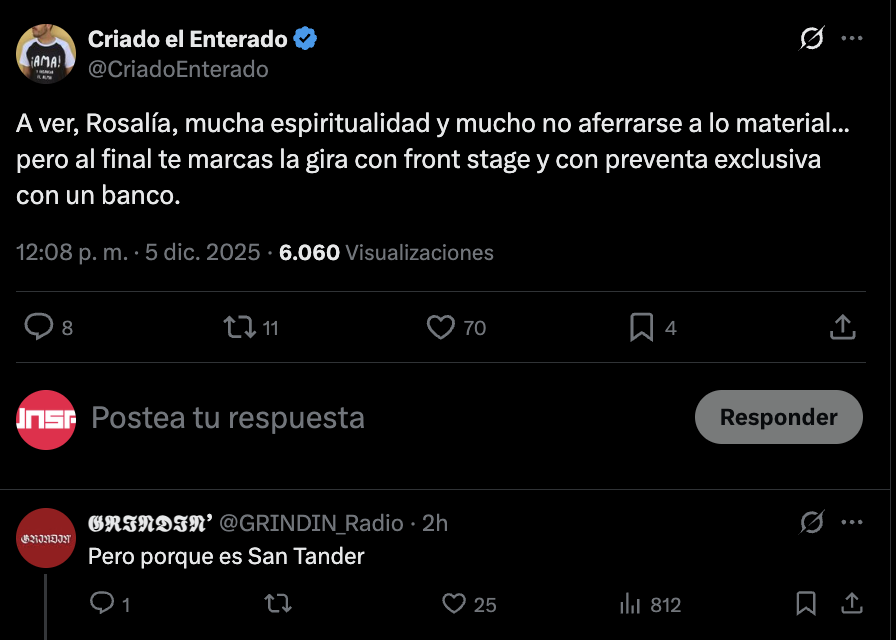The width and height of the screenshot is (896, 640).
Task: Open the Grok icon on the main post
Action: (x=812, y=39)
